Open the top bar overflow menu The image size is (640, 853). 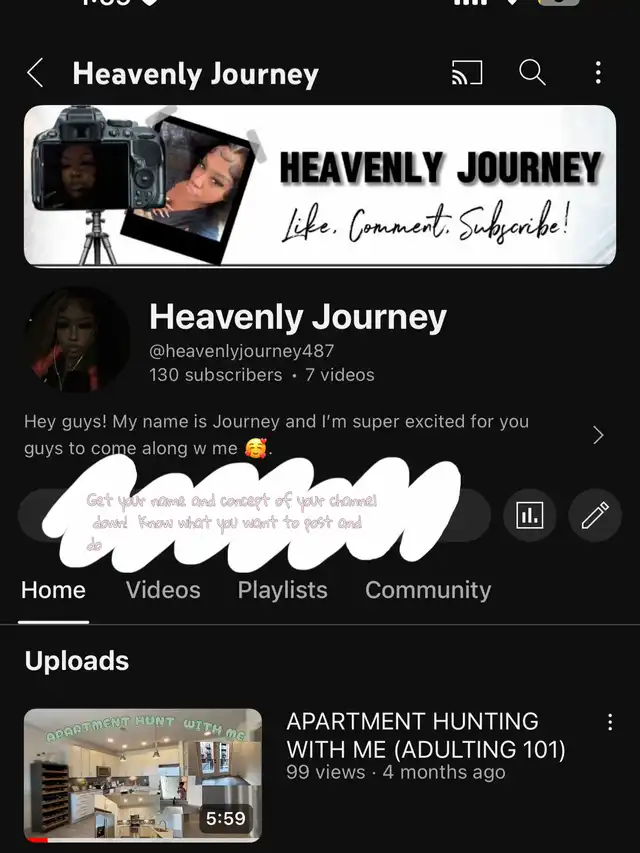(x=598, y=73)
